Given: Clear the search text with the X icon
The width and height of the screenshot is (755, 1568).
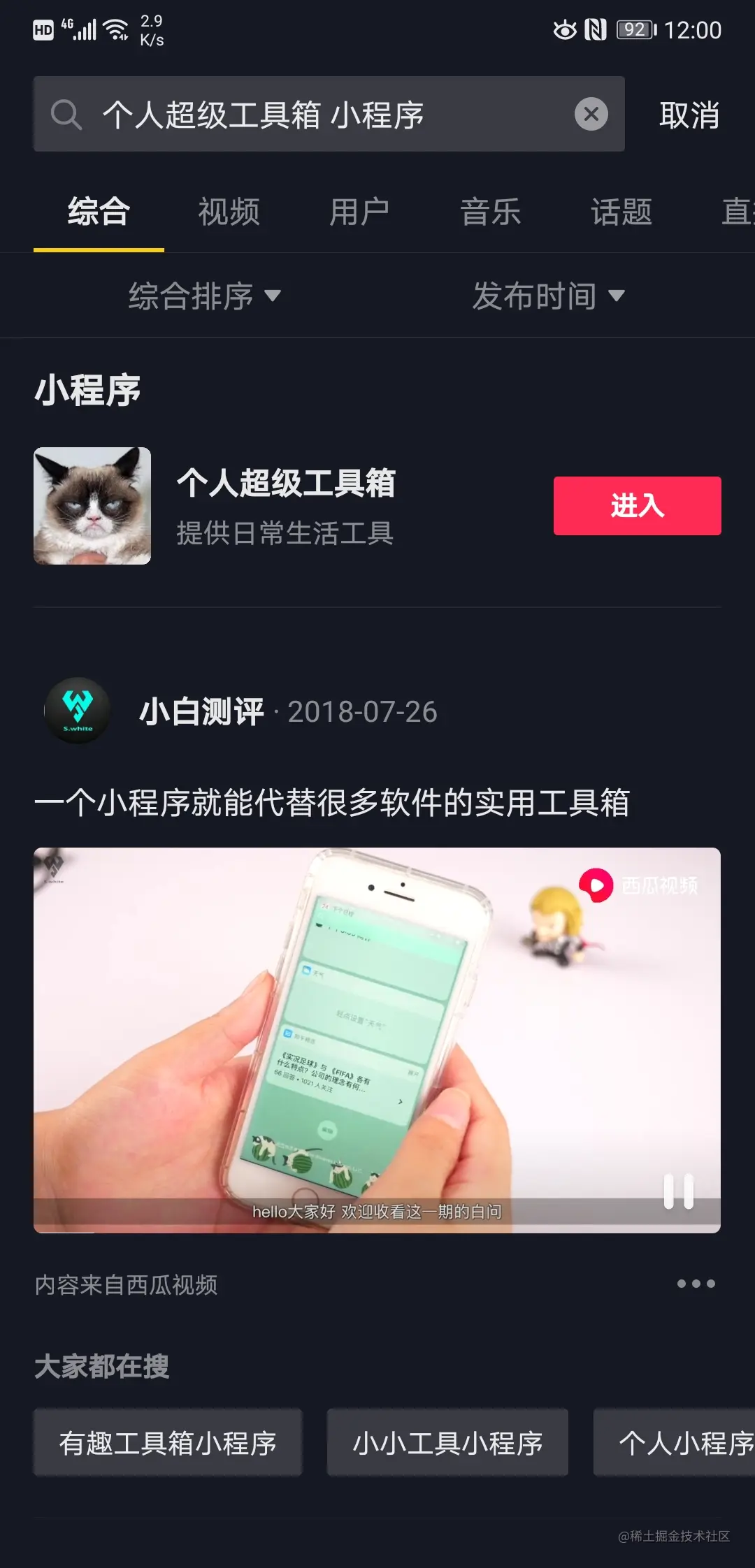Looking at the screenshot, I should 591,114.
